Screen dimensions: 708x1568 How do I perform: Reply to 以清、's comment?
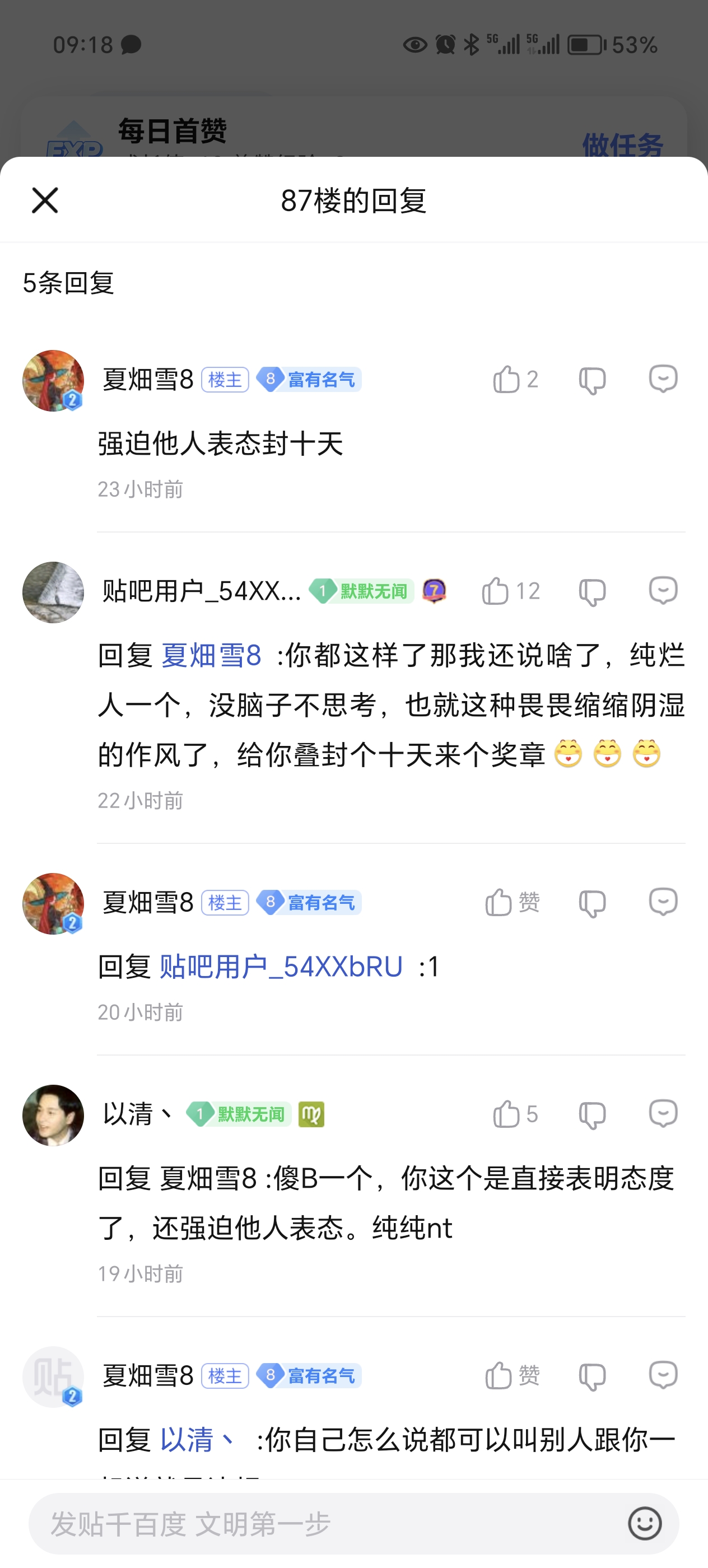pos(663,1114)
